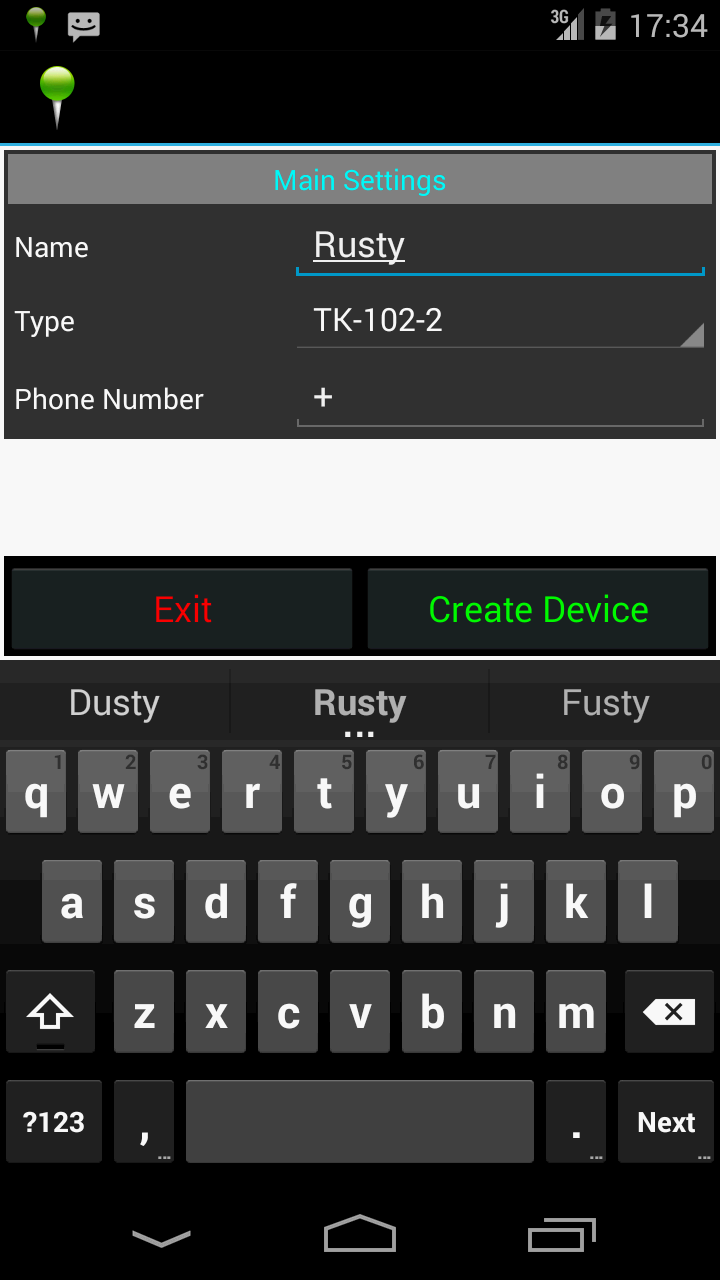Tap the red Exit button
Screen dimensions: 720x1280
(182, 609)
